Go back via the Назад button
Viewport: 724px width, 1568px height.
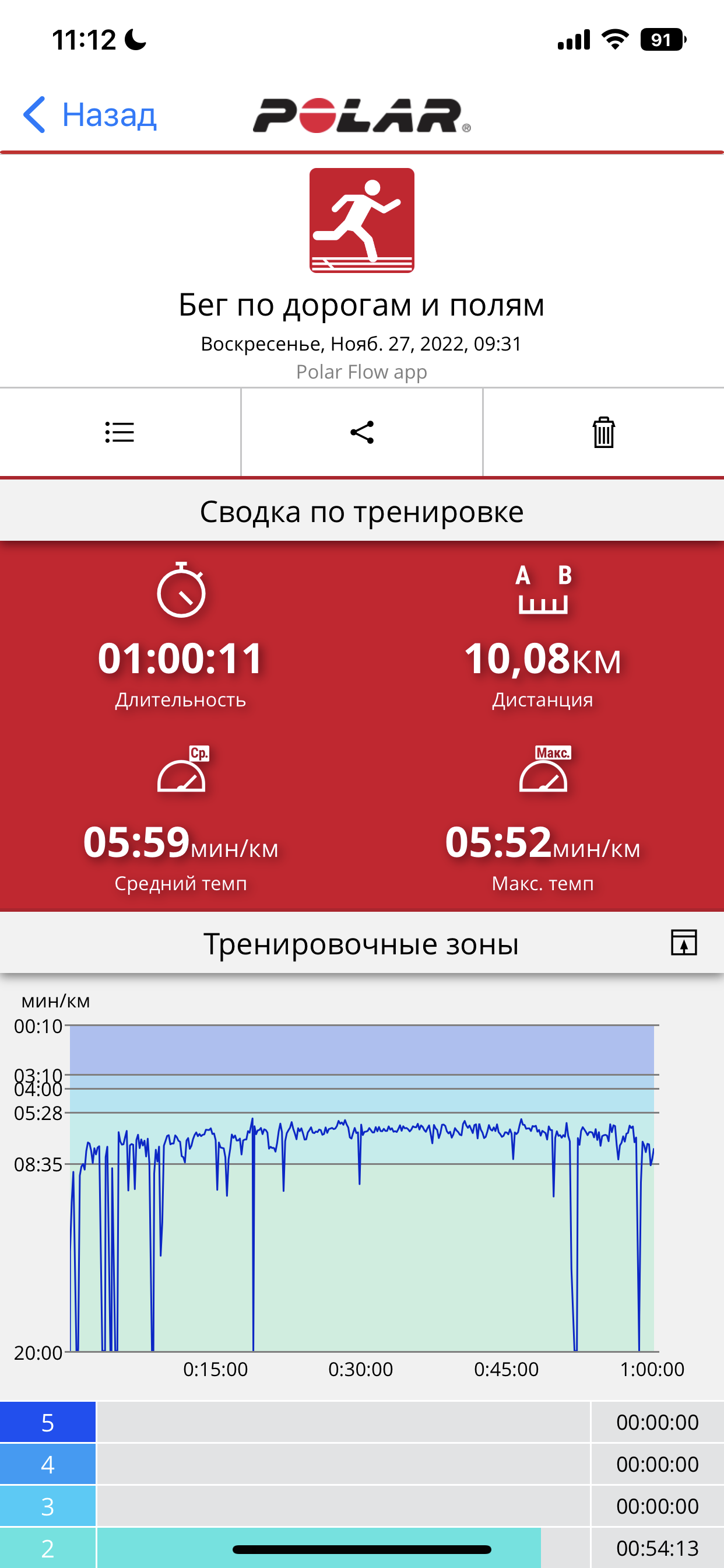pyautogui.click(x=90, y=114)
